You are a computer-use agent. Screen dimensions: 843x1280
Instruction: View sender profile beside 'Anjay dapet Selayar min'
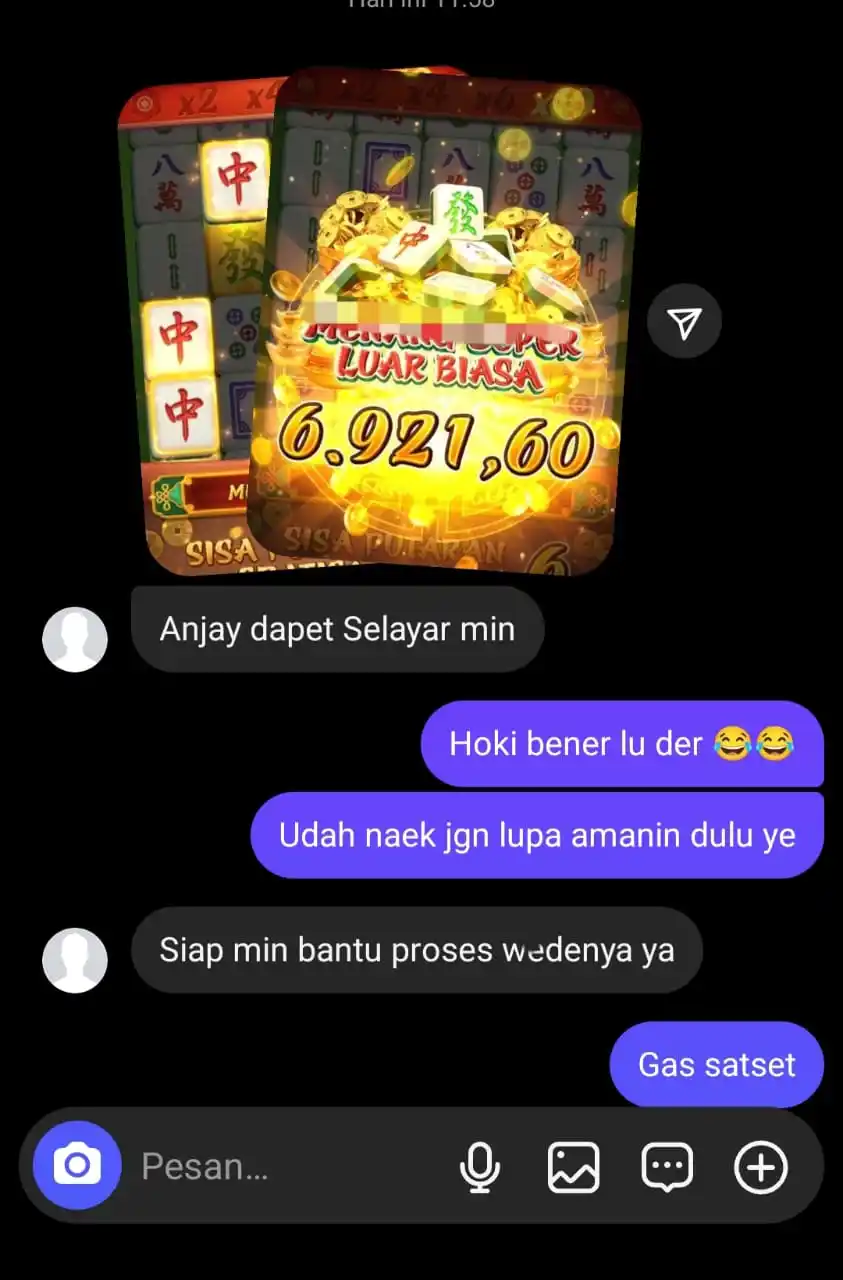[x=75, y=639]
